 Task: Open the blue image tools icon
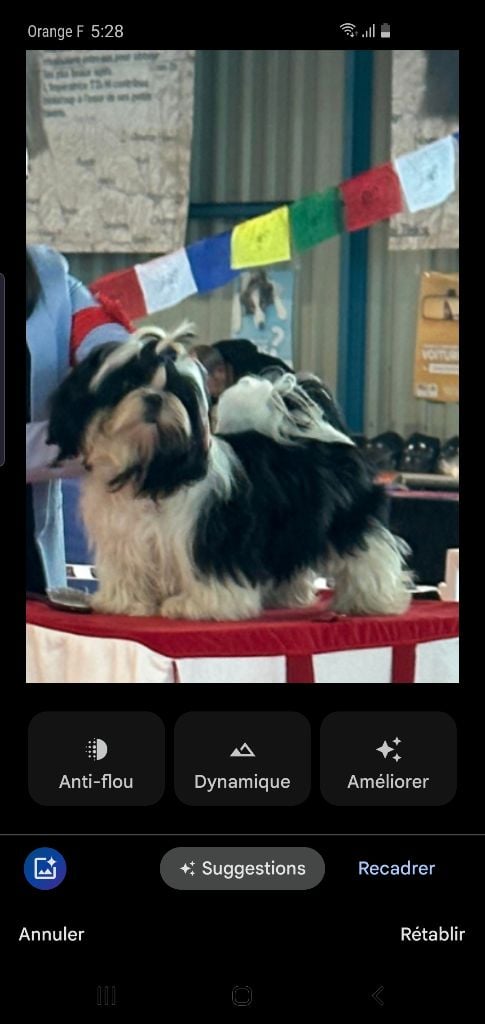(45, 869)
